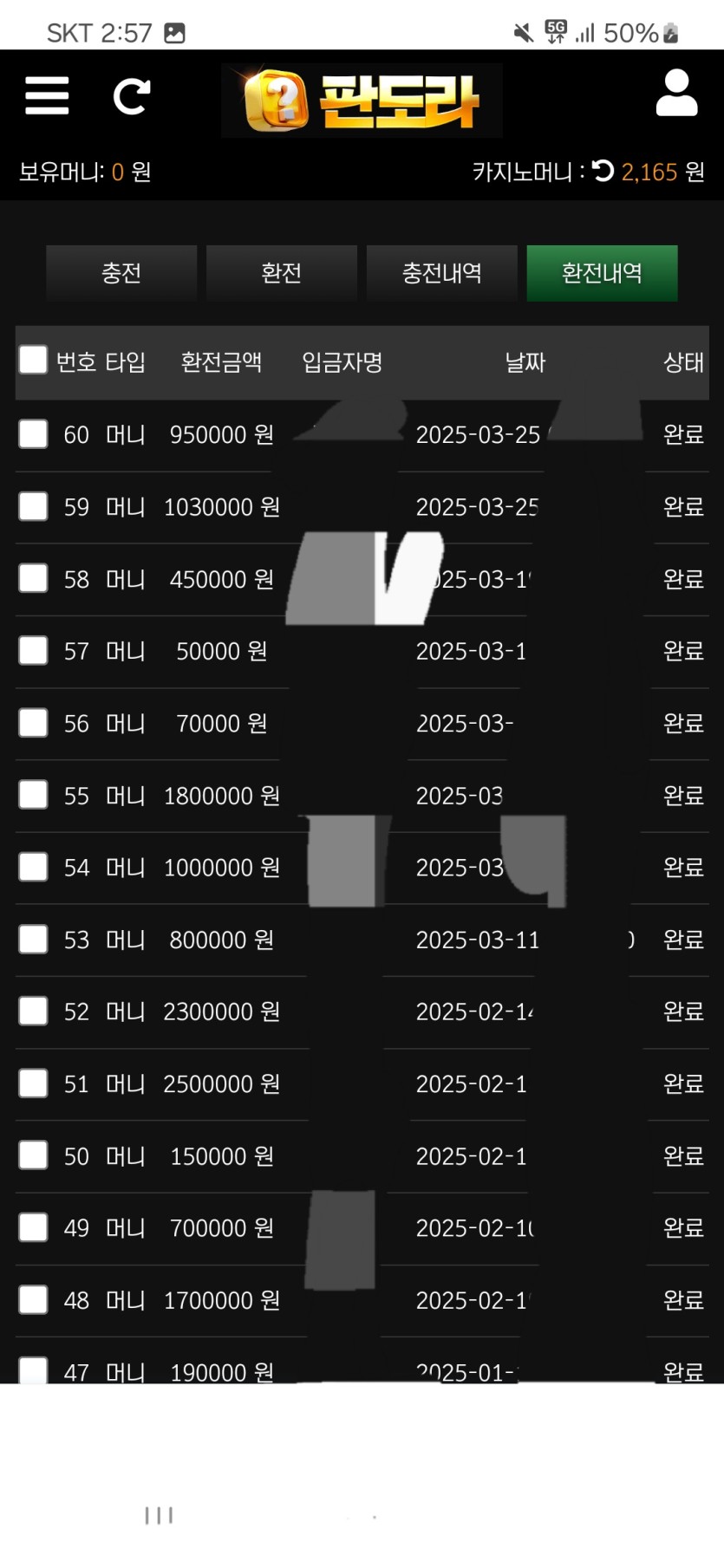Switch to the 충전 tab

[x=121, y=273]
